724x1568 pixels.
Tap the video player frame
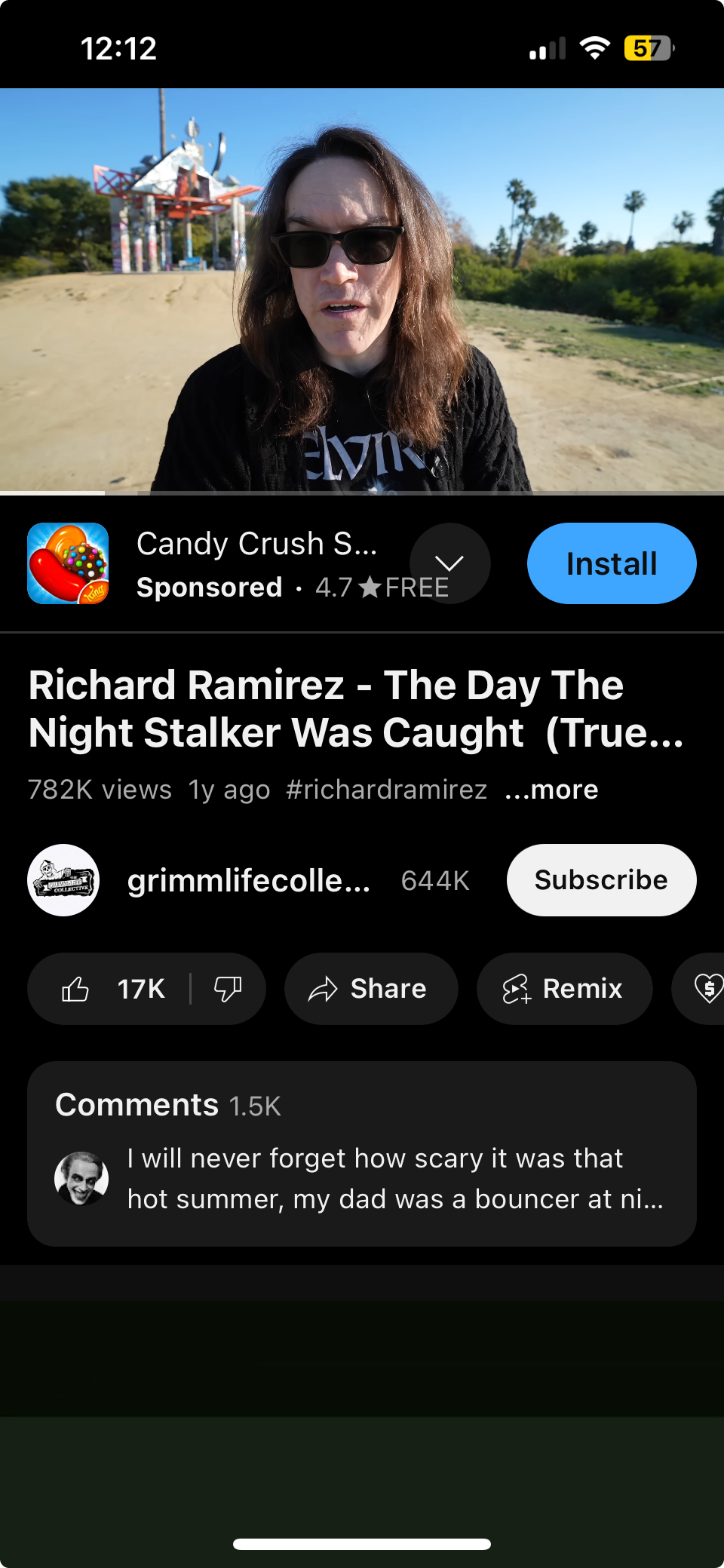(x=362, y=290)
